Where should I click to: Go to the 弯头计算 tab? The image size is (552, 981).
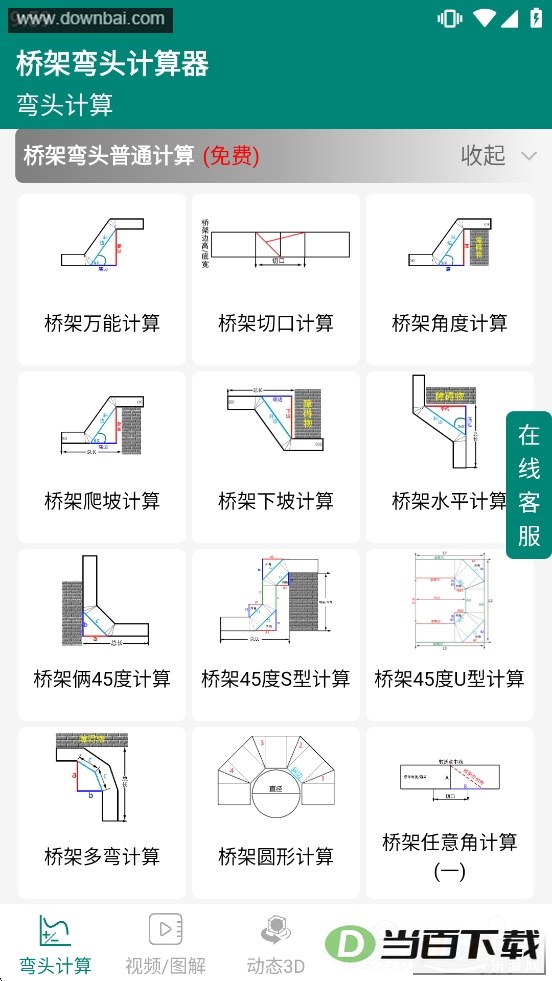click(x=55, y=943)
